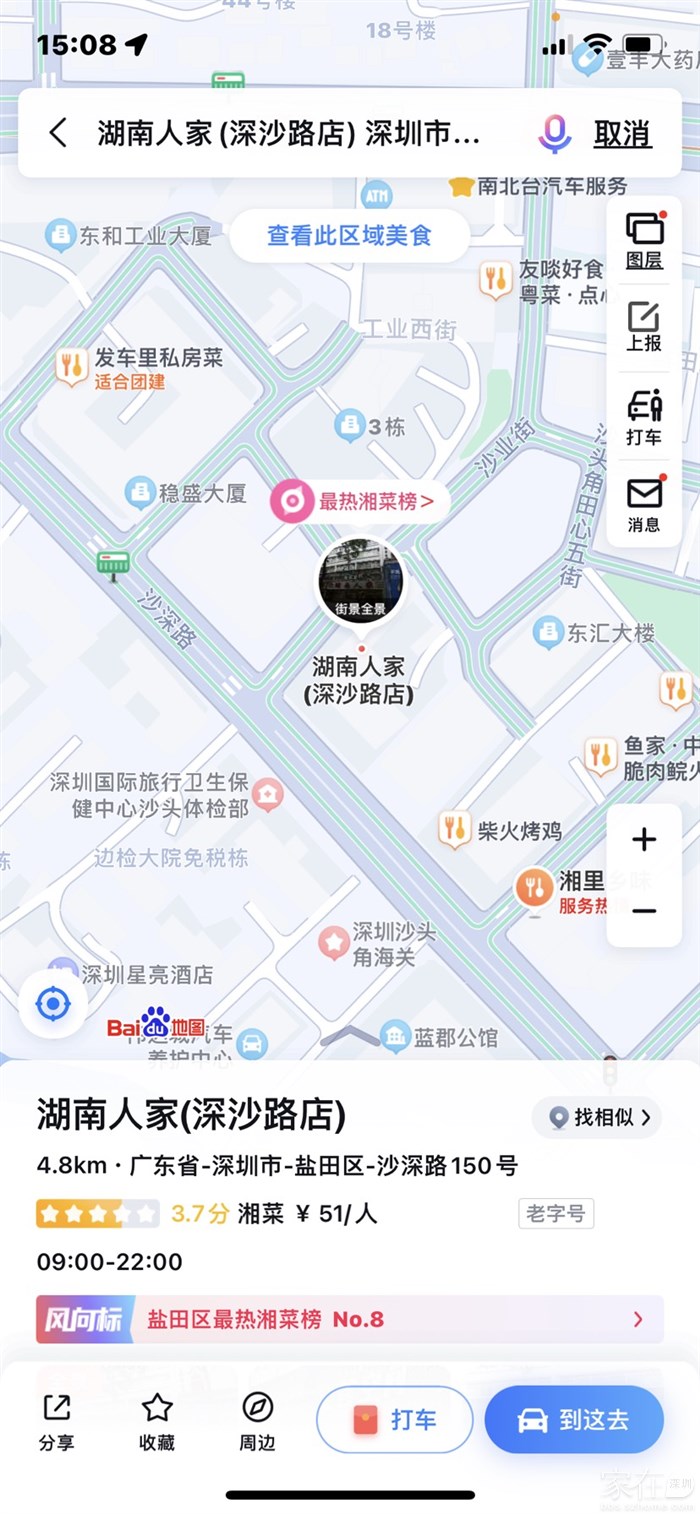Viewport: 700px width, 1514px height.
Task: View 最热湘菜榜 ranking bubble on map
Action: [361, 502]
